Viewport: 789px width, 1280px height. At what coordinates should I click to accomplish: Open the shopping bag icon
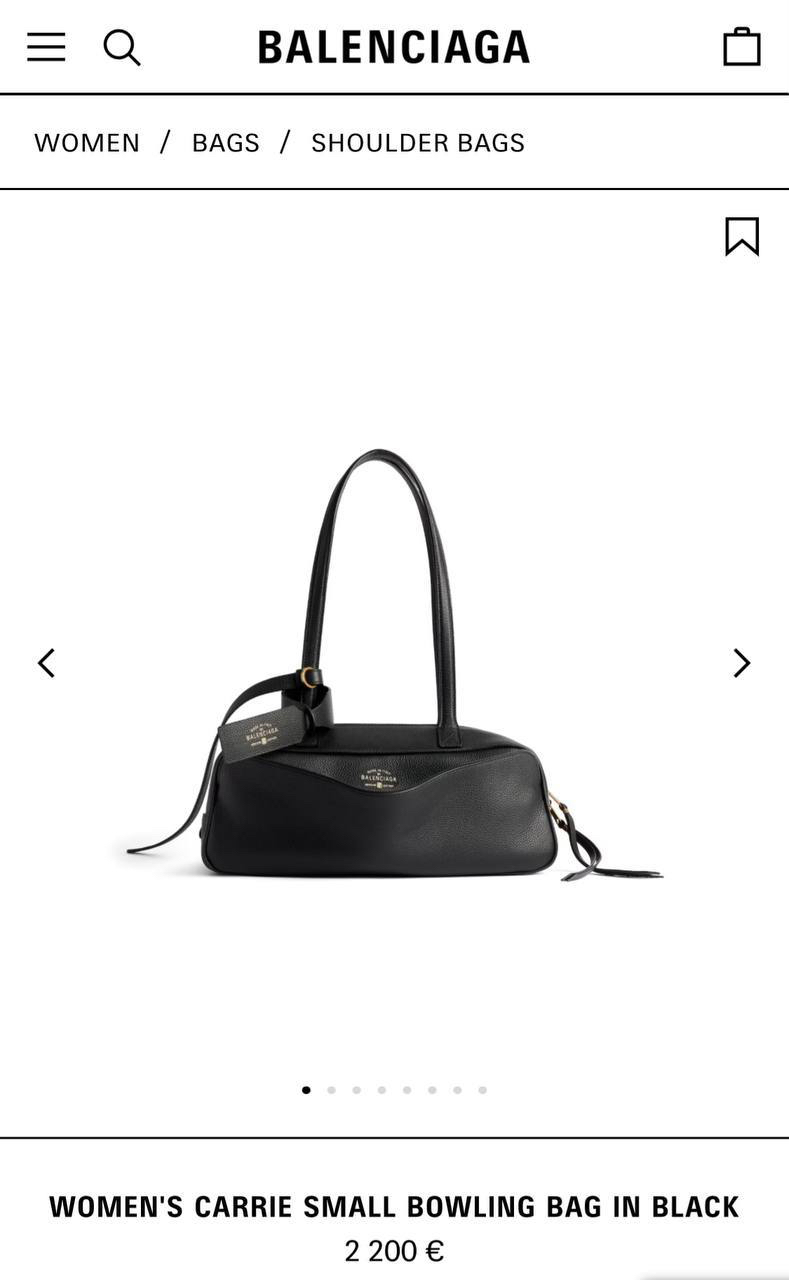740,45
